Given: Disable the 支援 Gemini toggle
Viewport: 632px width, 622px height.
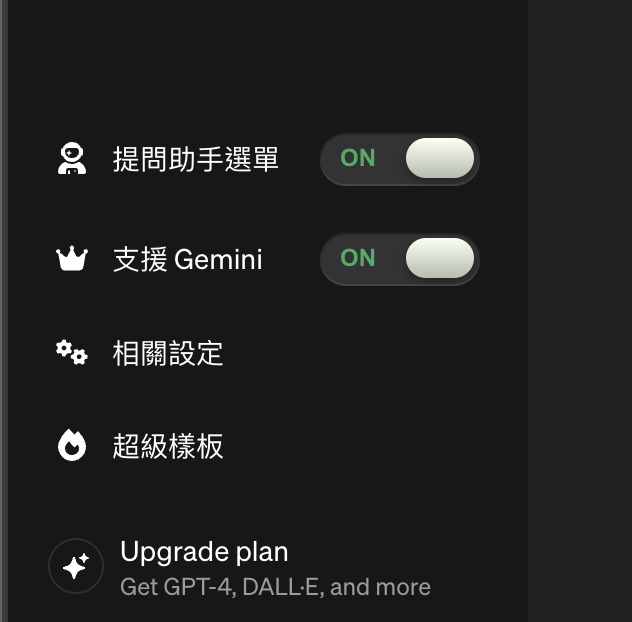Looking at the screenshot, I should (x=400, y=259).
